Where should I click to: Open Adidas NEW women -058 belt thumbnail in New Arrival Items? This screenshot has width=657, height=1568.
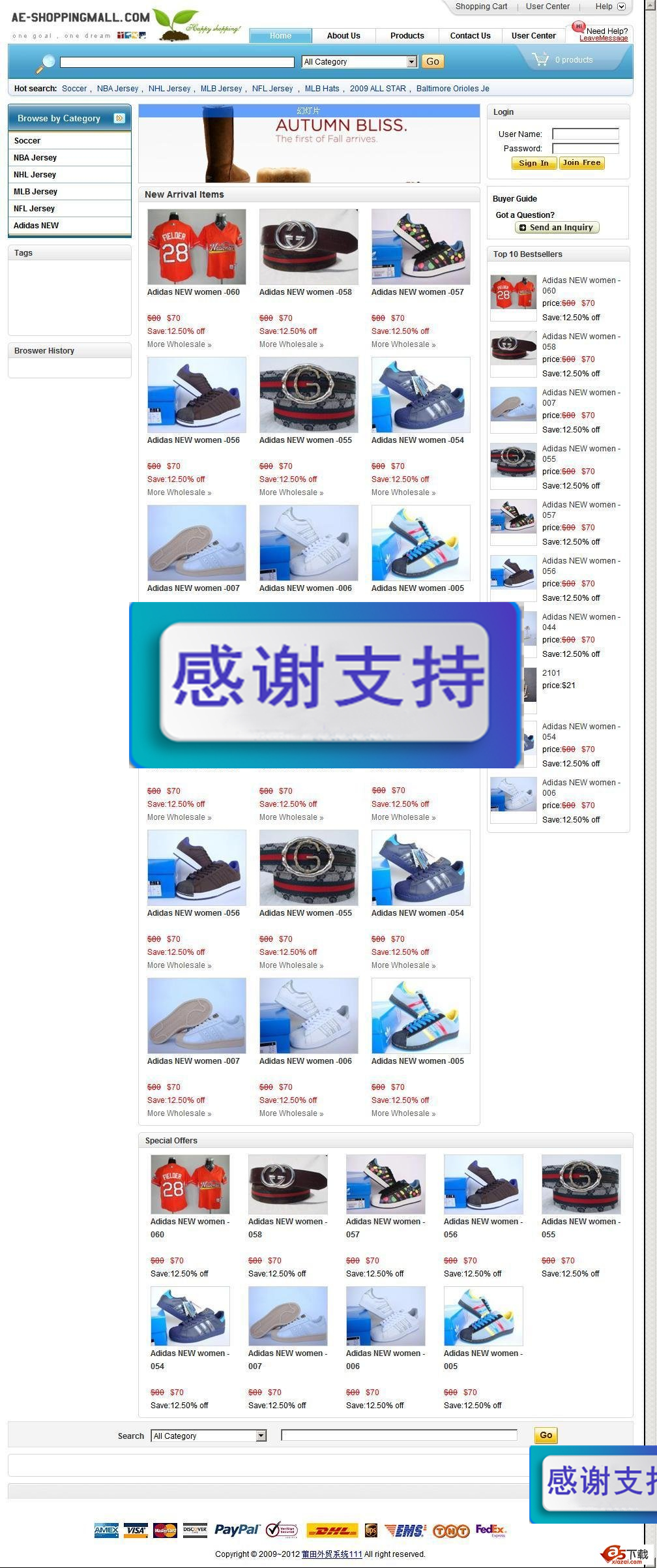pyautogui.click(x=309, y=247)
